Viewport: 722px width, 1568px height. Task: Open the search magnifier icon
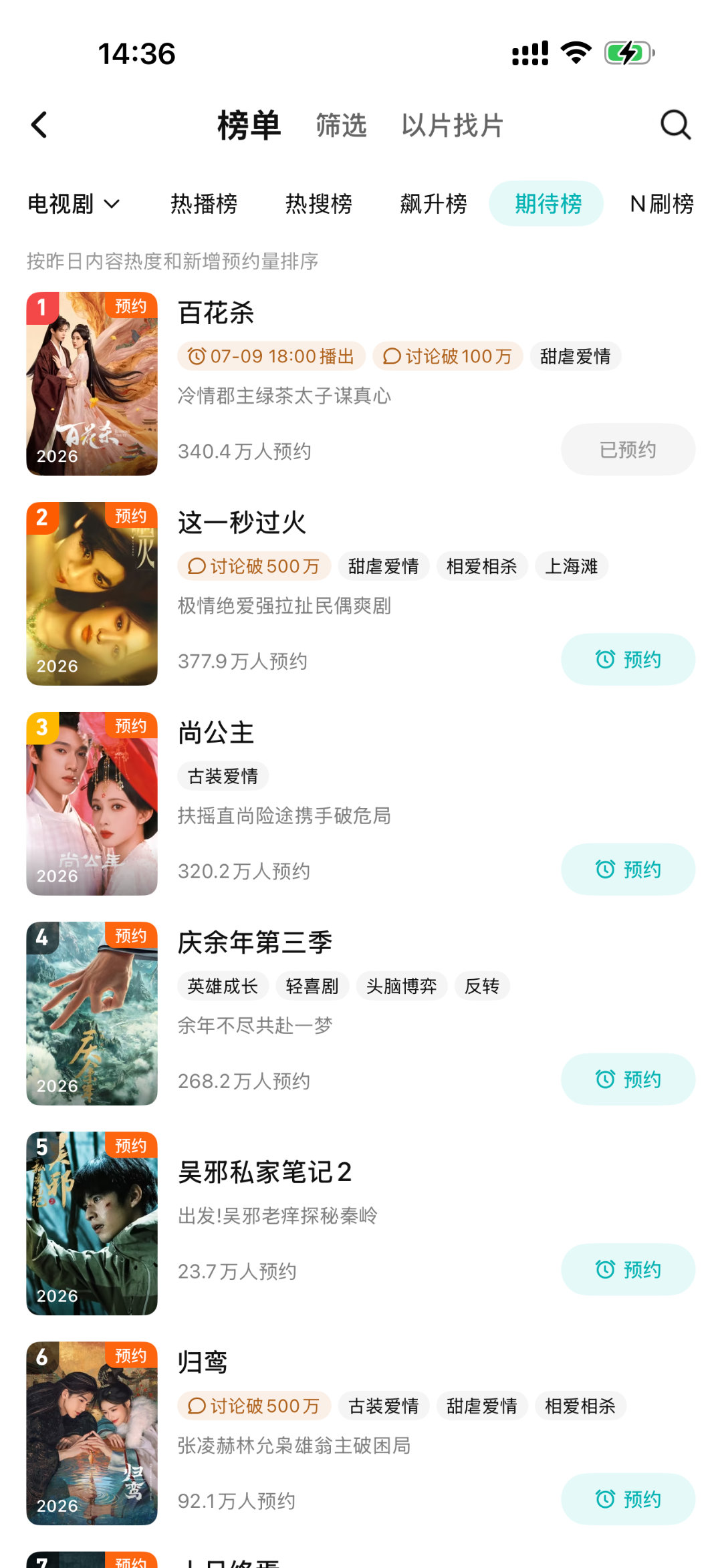point(675,125)
